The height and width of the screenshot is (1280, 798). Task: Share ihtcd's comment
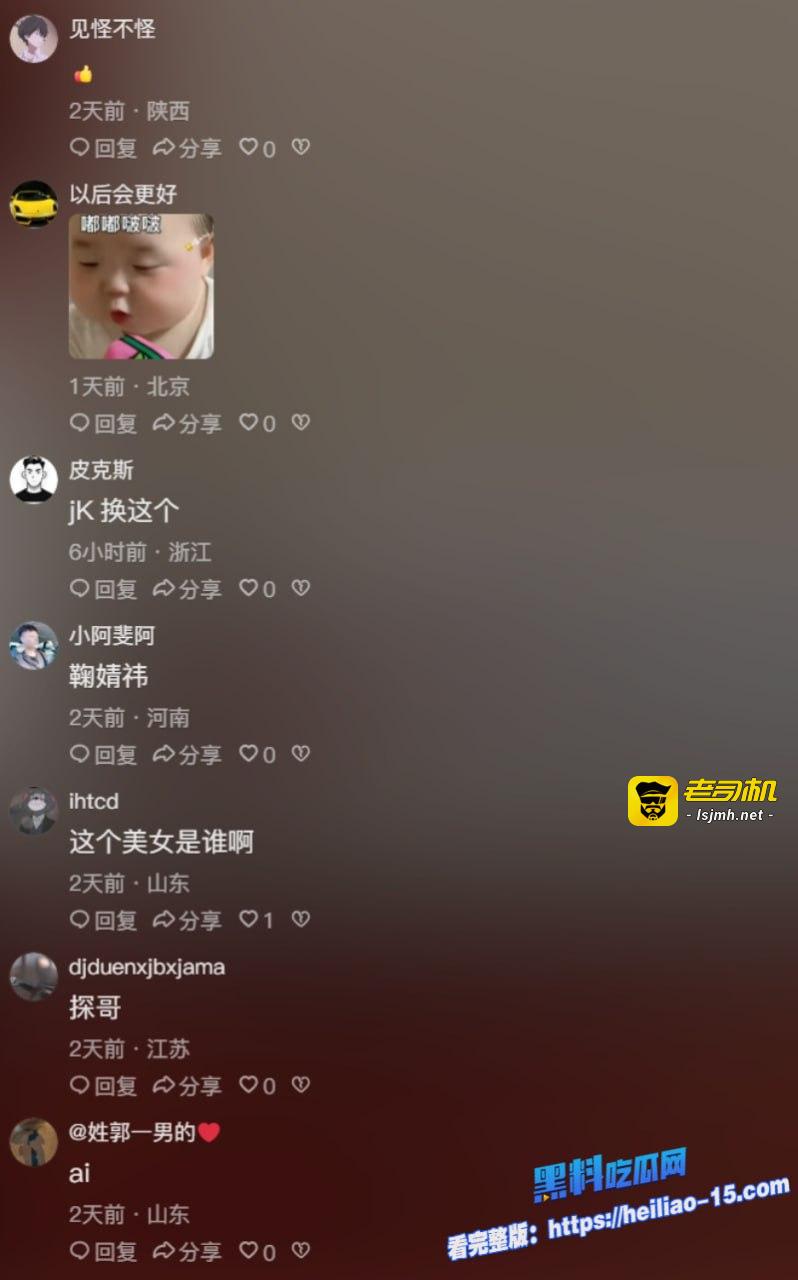[187, 920]
